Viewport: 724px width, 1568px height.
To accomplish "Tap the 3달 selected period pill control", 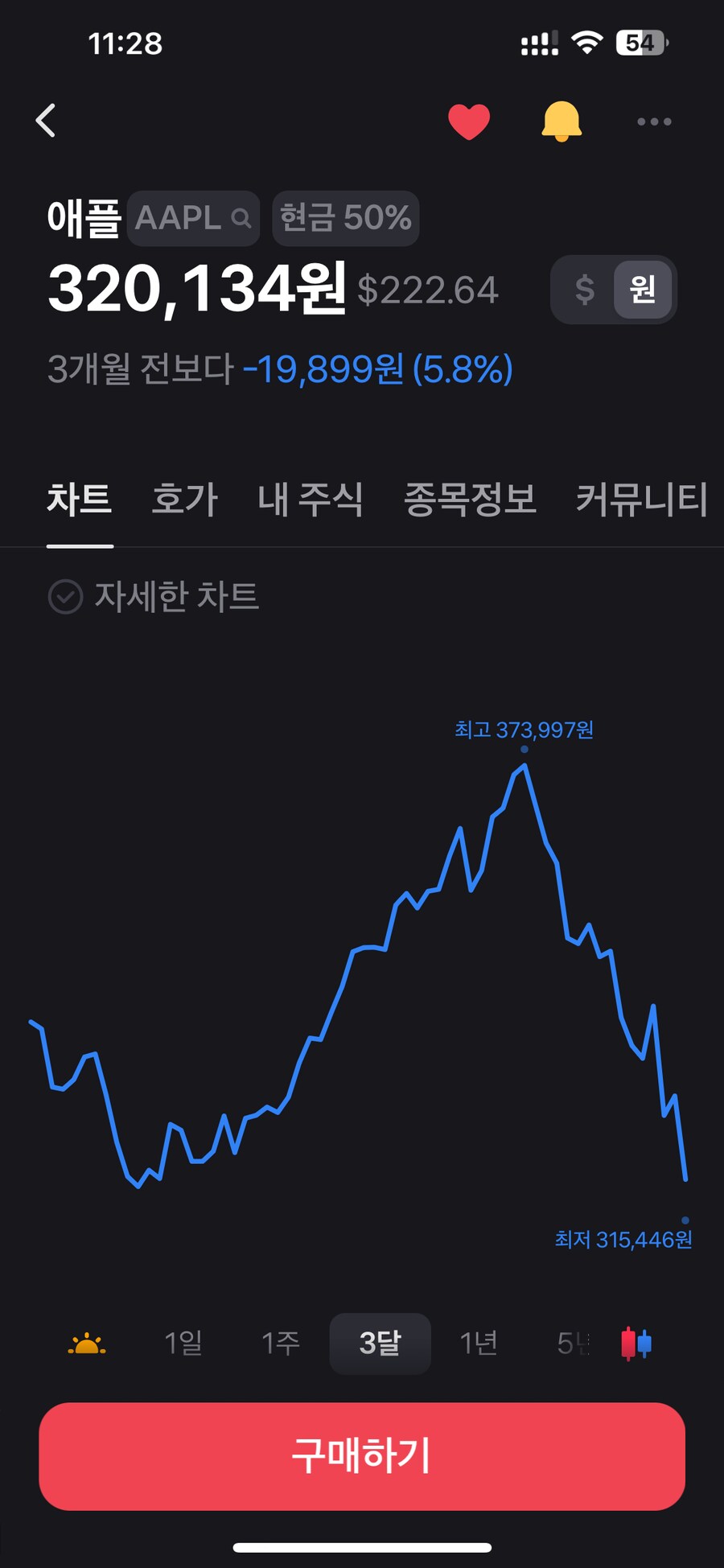I will pos(379,1343).
